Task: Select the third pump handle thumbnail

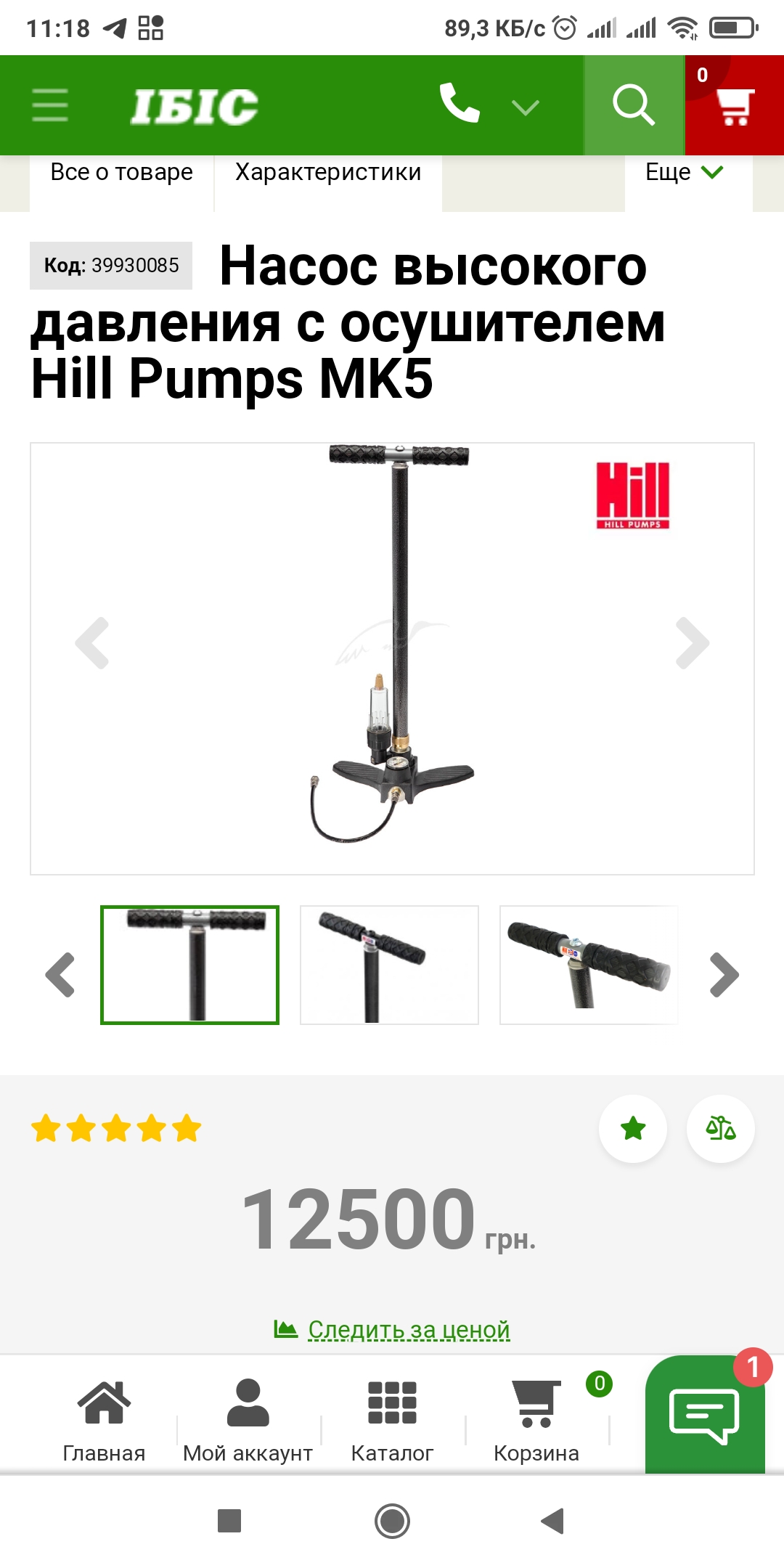Action: [589, 965]
